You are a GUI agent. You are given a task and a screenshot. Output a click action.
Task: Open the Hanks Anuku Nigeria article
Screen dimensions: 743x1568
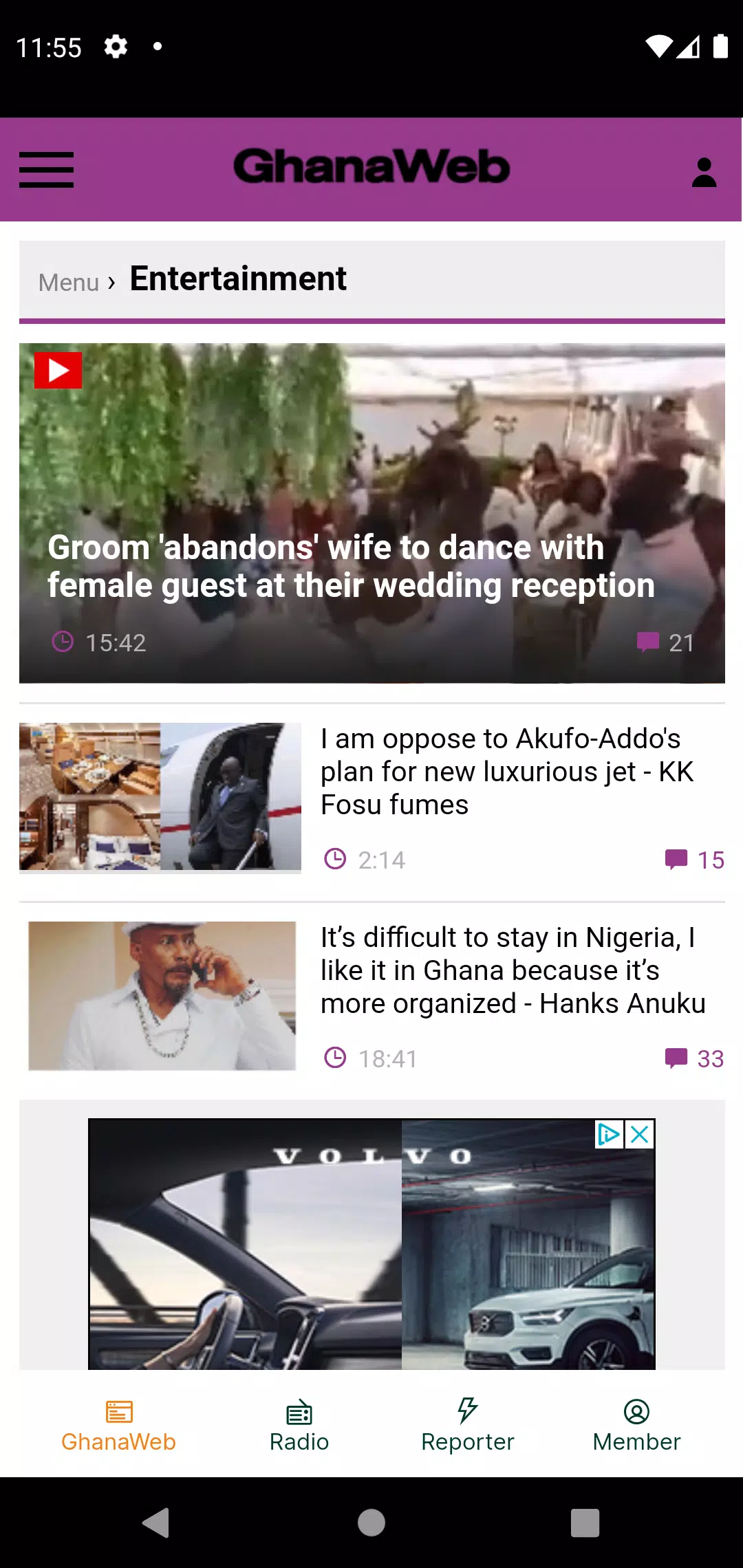coord(513,970)
